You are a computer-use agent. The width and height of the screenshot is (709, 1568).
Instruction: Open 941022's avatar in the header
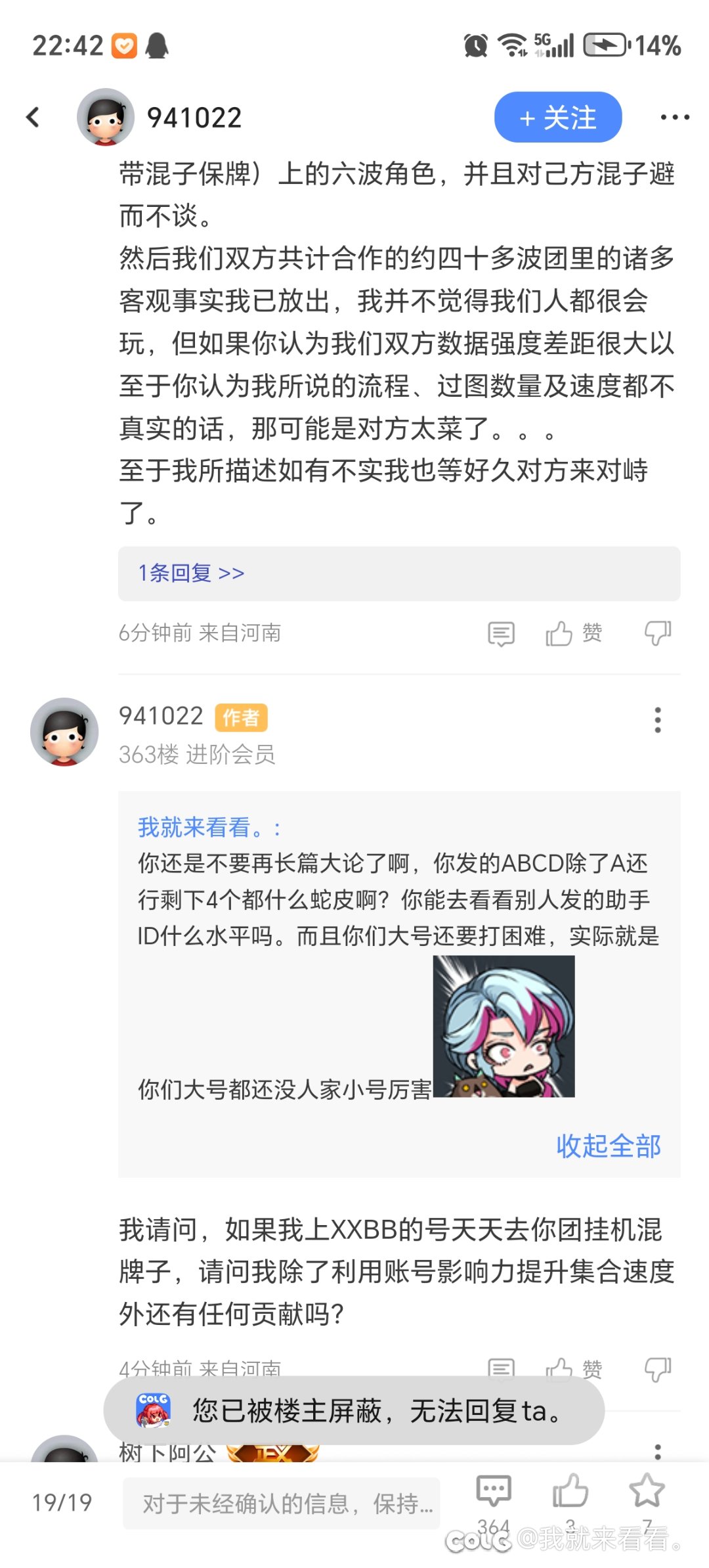click(106, 118)
